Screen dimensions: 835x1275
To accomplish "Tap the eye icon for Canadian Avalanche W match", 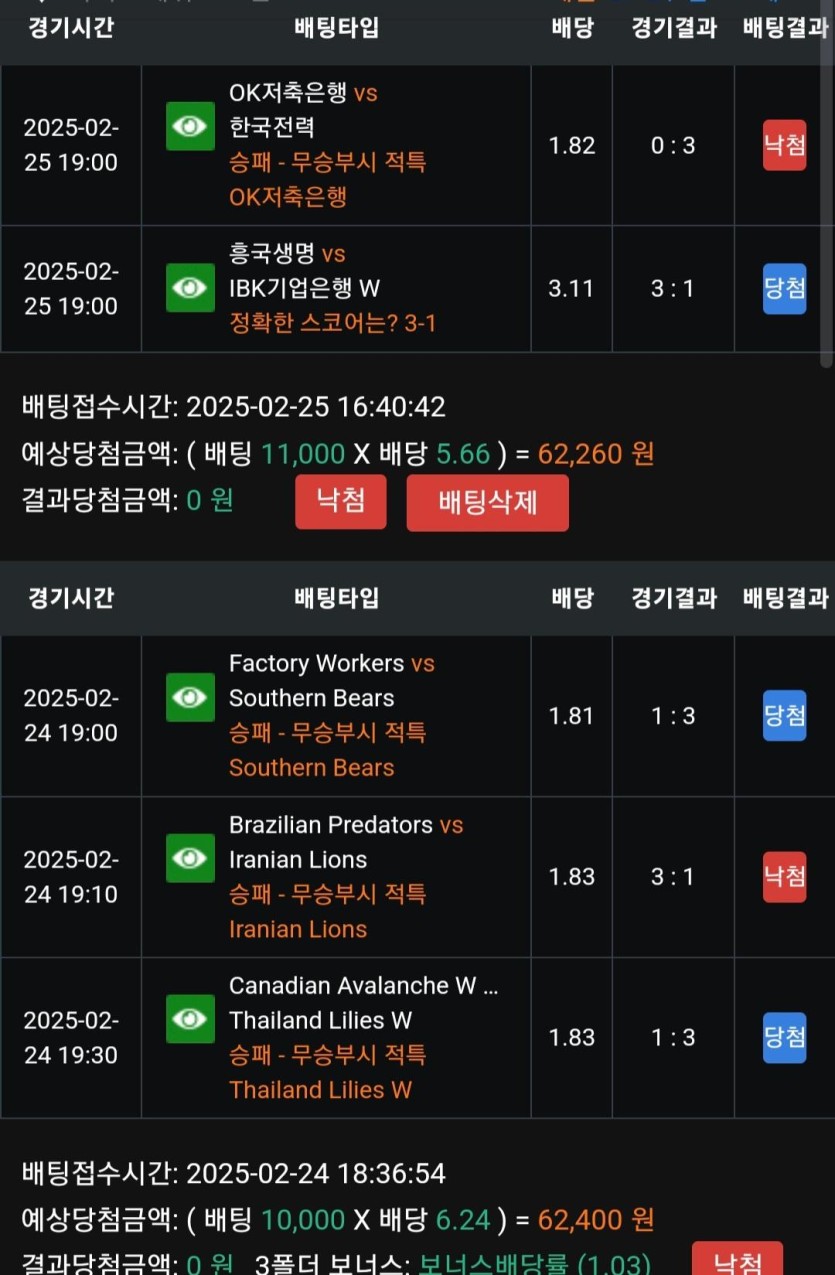I will 190,1019.
